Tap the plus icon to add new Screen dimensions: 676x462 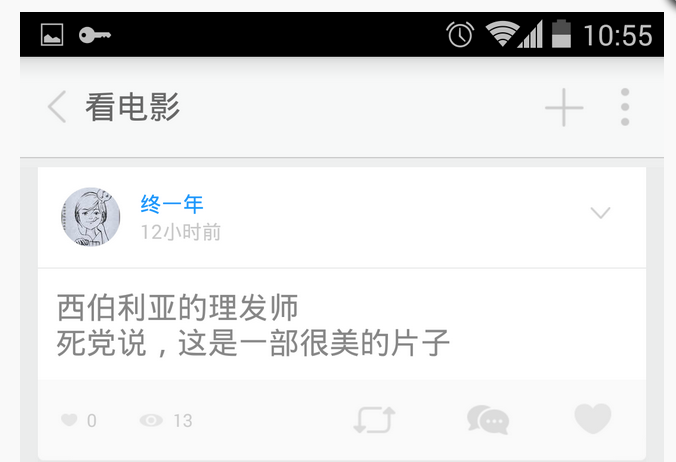pos(564,108)
